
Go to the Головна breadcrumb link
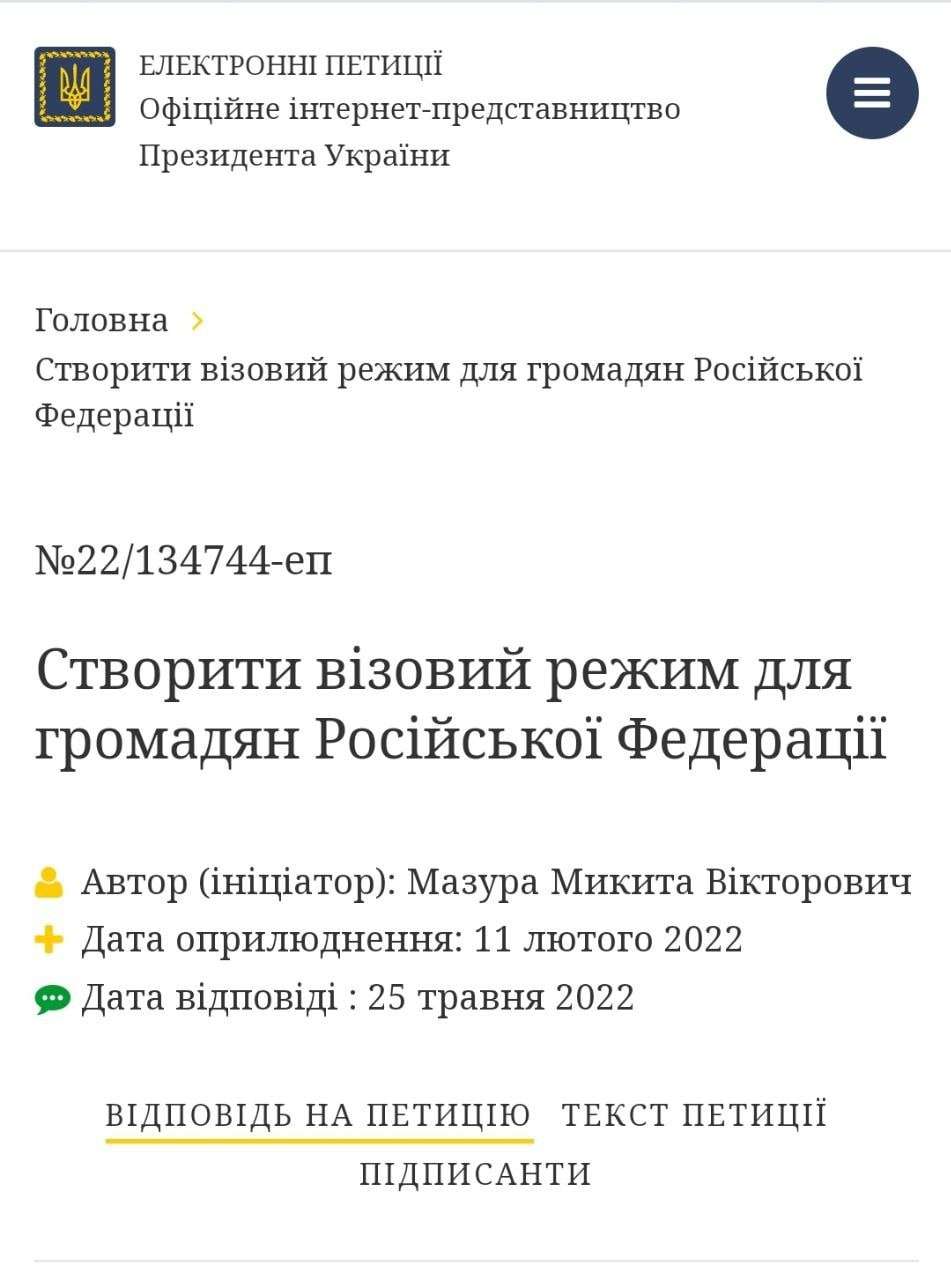(x=101, y=321)
